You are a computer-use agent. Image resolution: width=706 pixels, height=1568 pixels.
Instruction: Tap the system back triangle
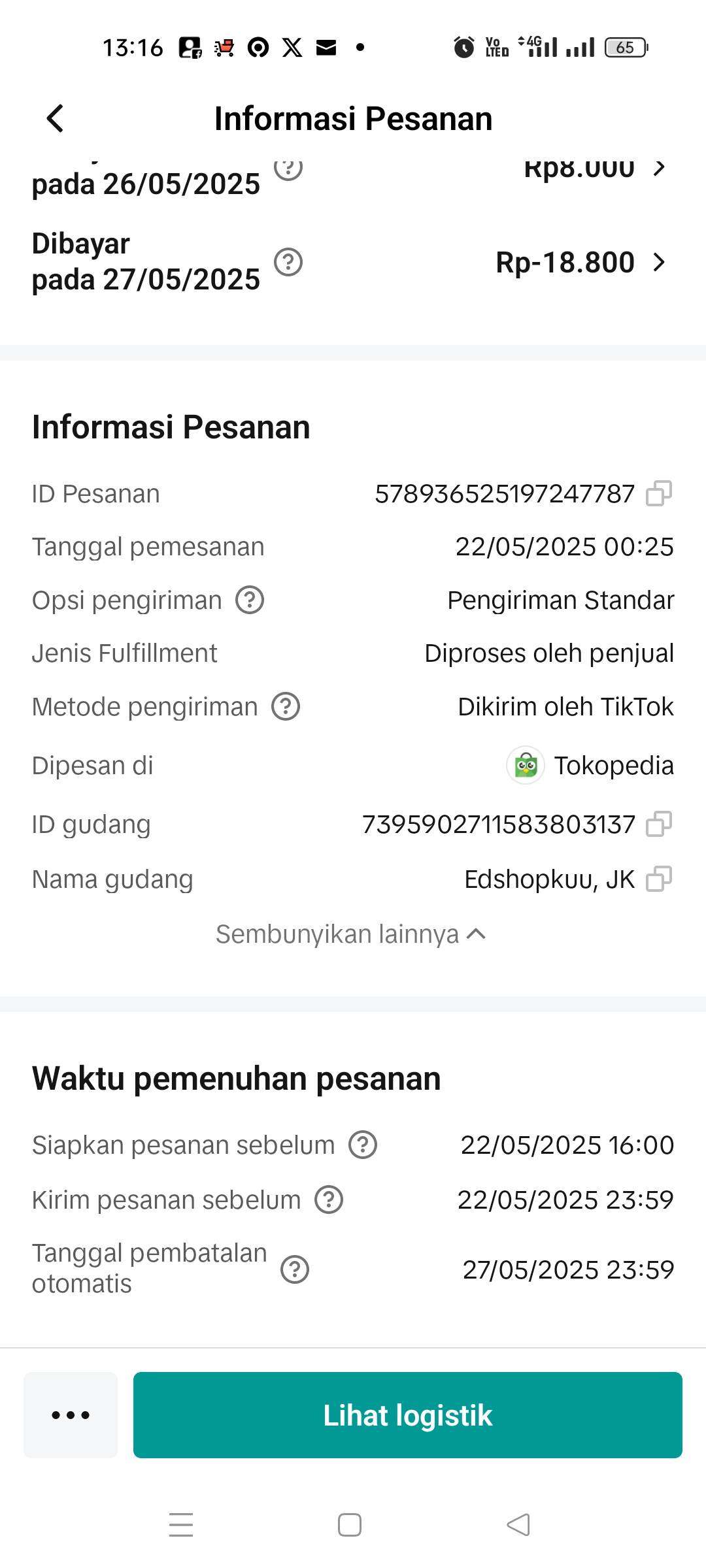pyautogui.click(x=518, y=1525)
